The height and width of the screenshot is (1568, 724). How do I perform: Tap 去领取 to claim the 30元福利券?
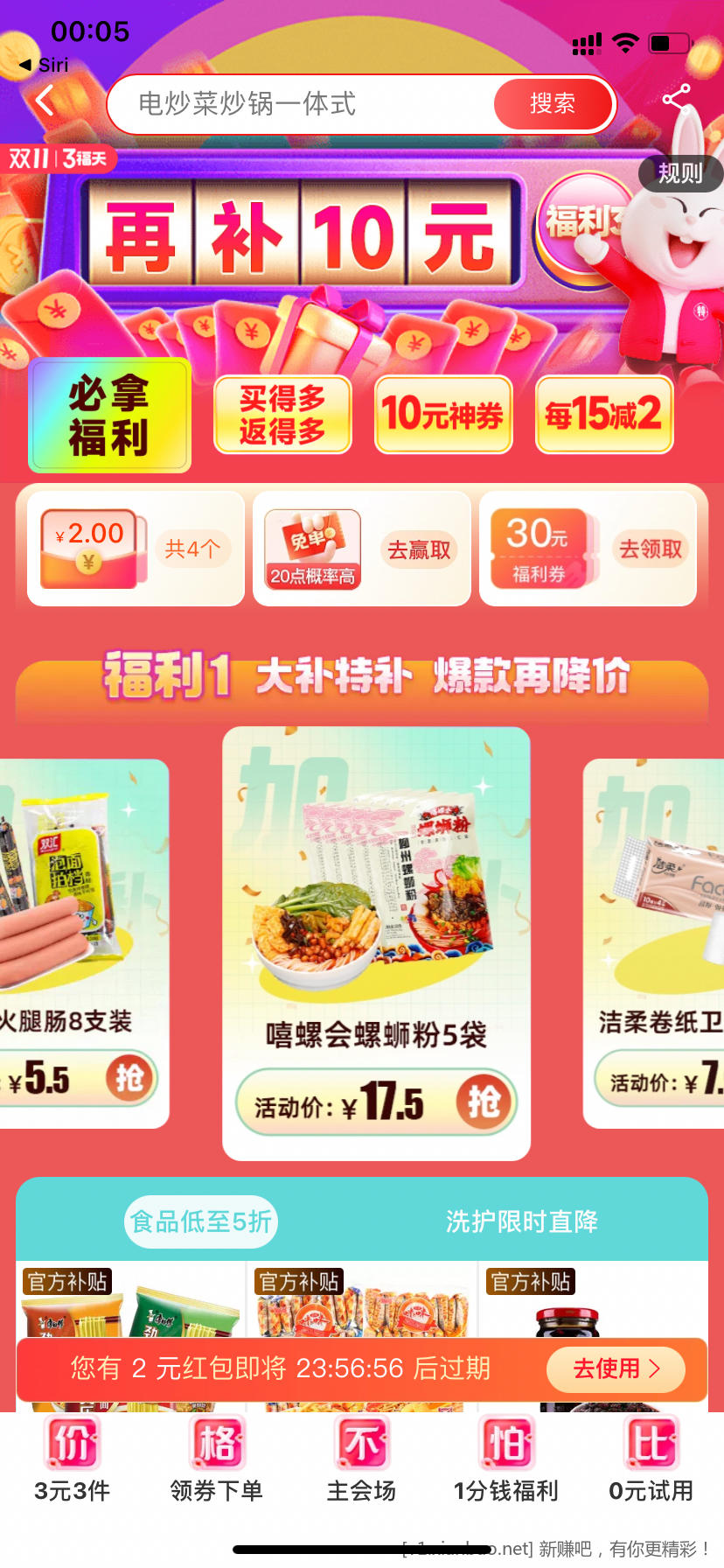650,549
